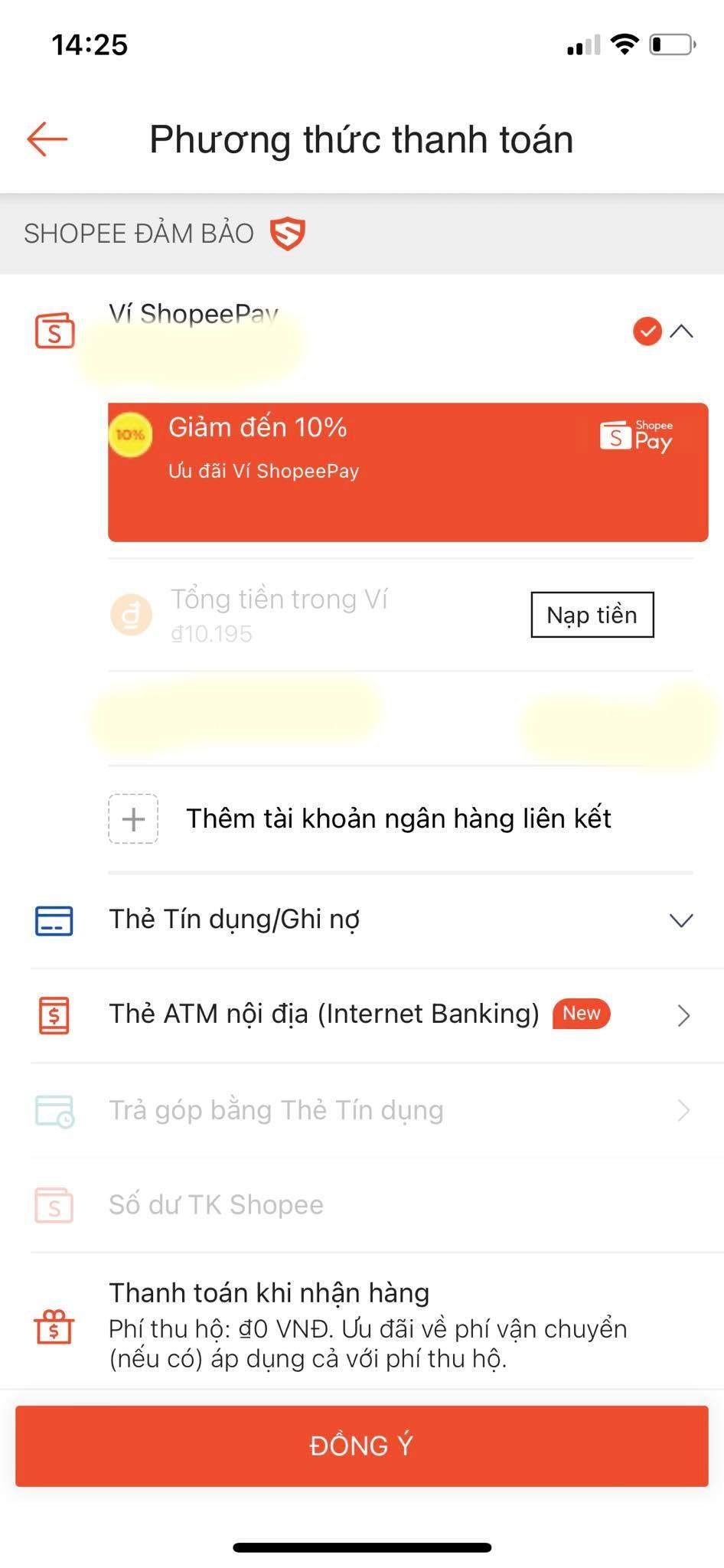Confirm with the ĐỒNG Ý button

click(x=361, y=1445)
